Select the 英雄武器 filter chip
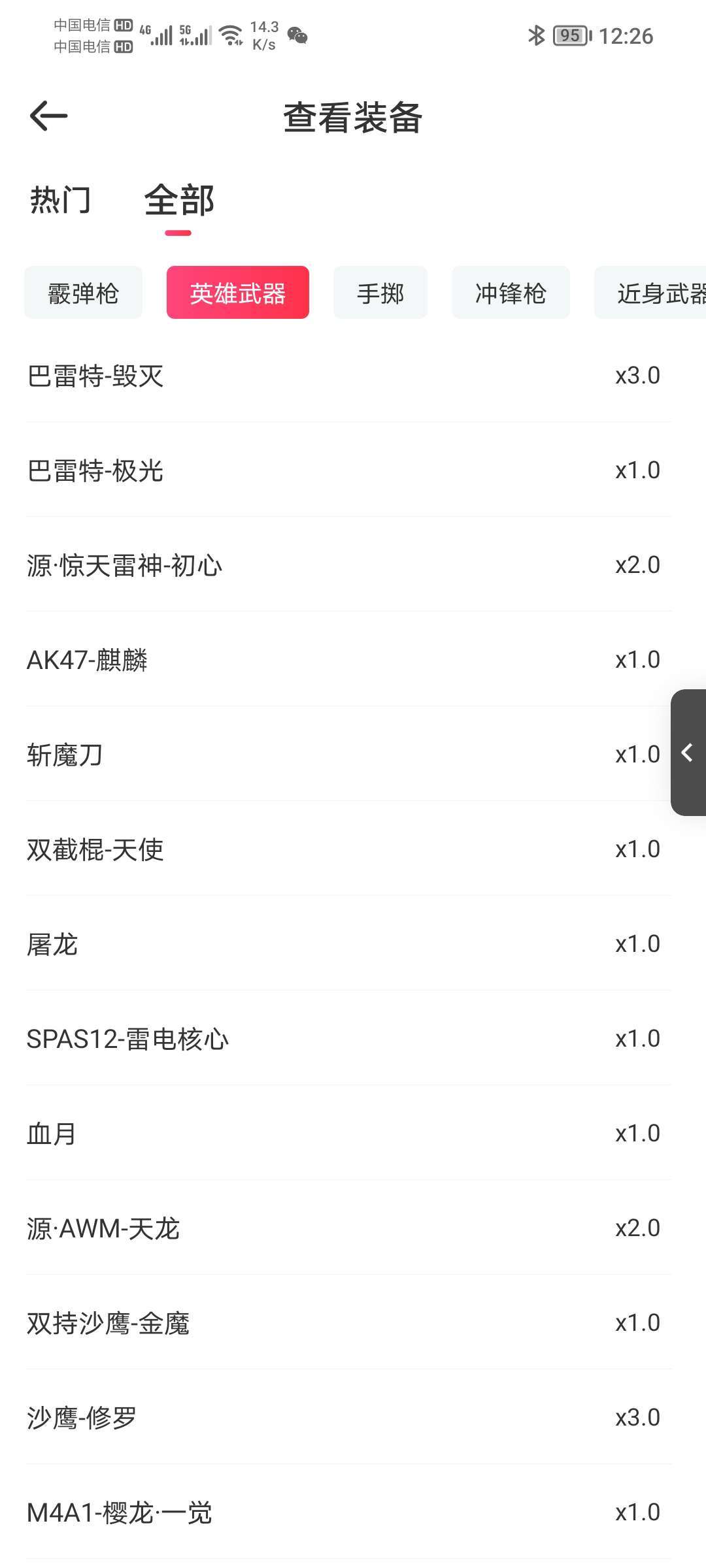This screenshot has height=1568, width=706. click(x=238, y=293)
